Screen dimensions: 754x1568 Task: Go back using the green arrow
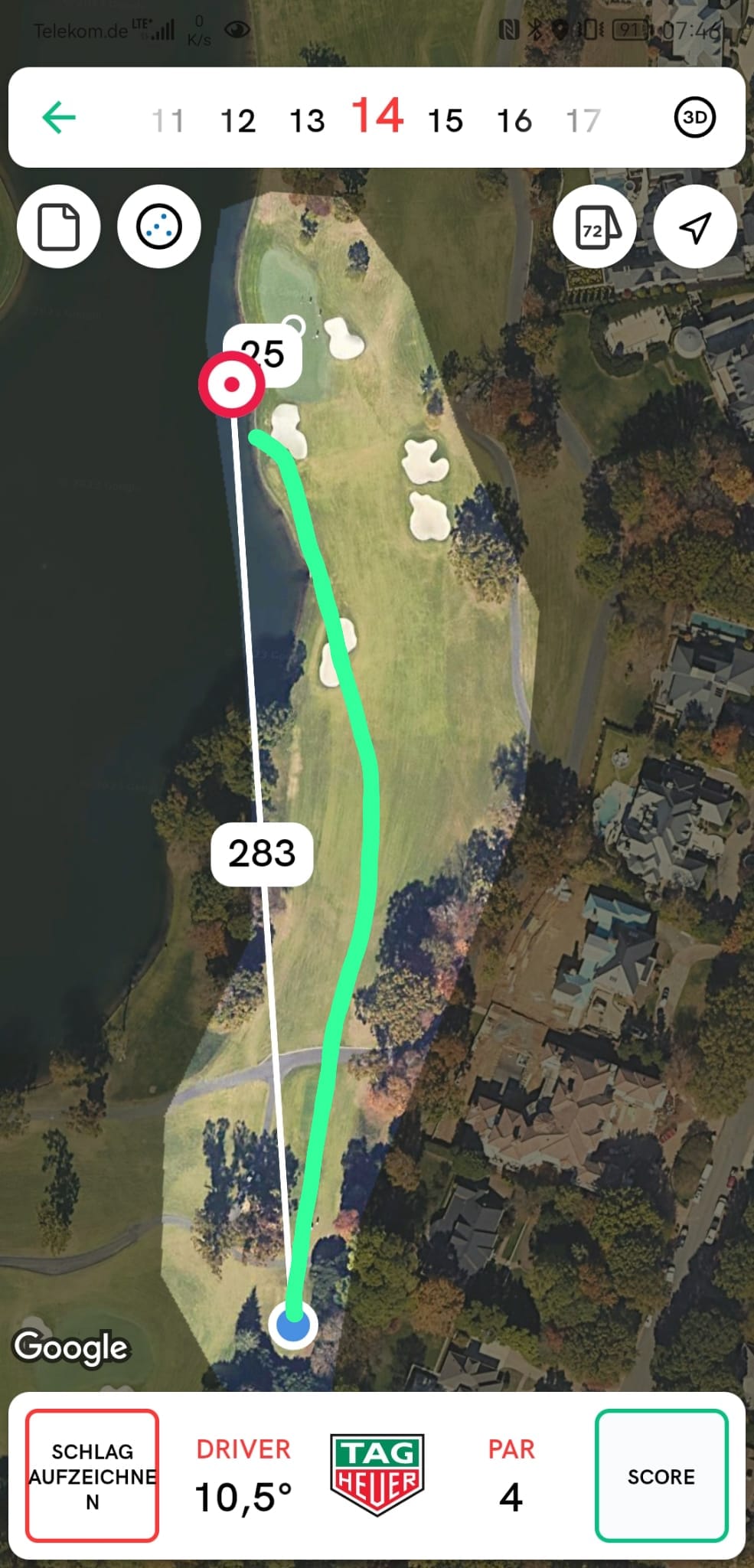click(59, 118)
